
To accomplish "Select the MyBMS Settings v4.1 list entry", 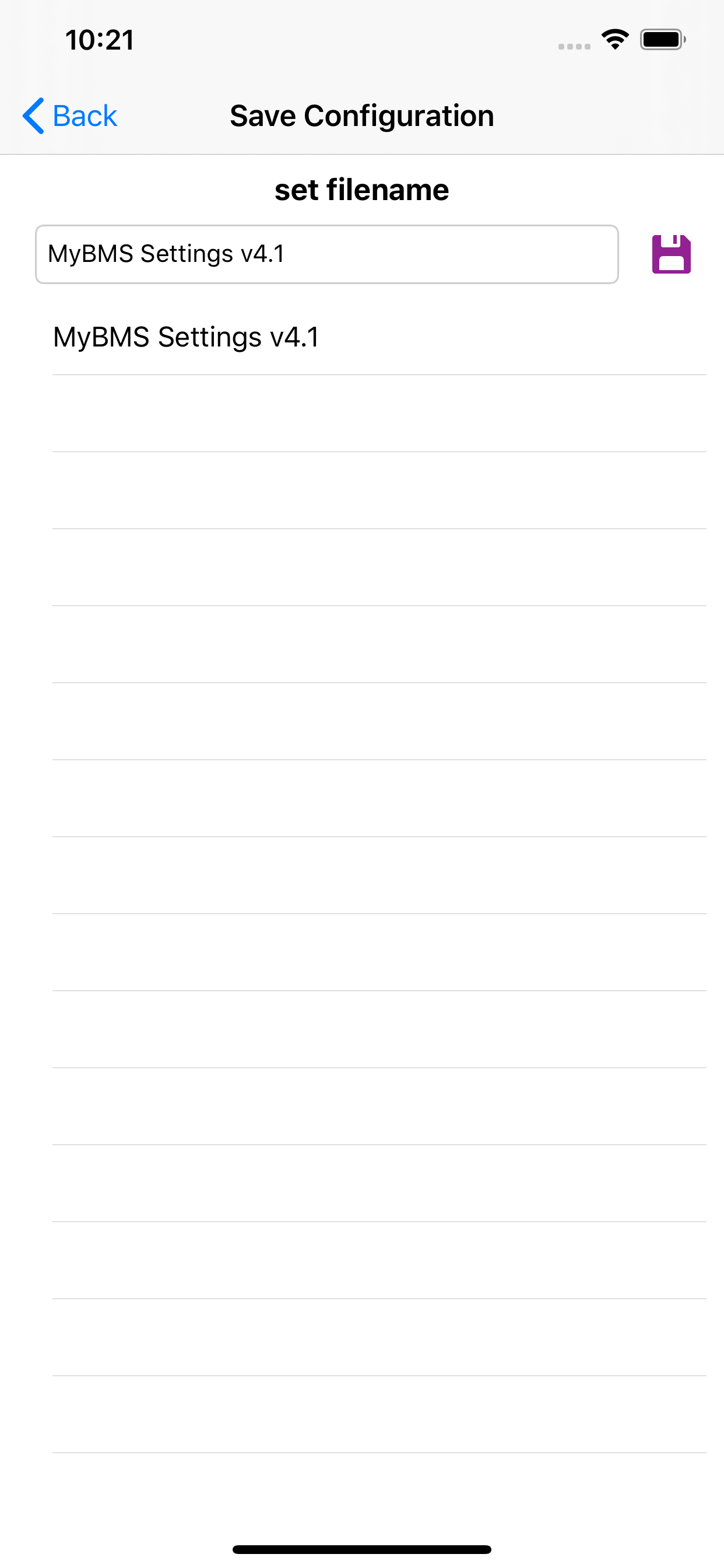I will coord(186,337).
